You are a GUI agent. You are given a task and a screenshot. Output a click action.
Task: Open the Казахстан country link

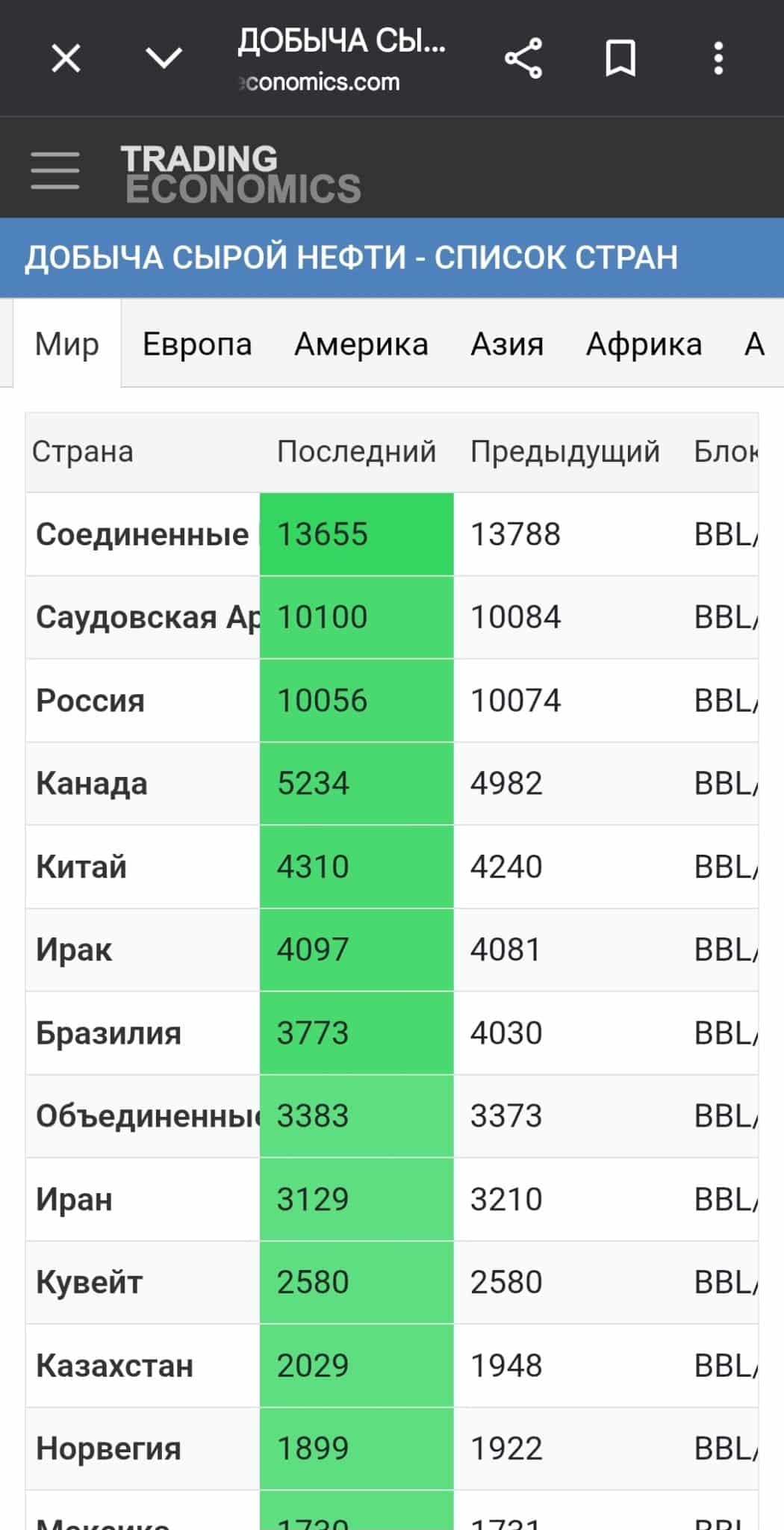(115, 1366)
